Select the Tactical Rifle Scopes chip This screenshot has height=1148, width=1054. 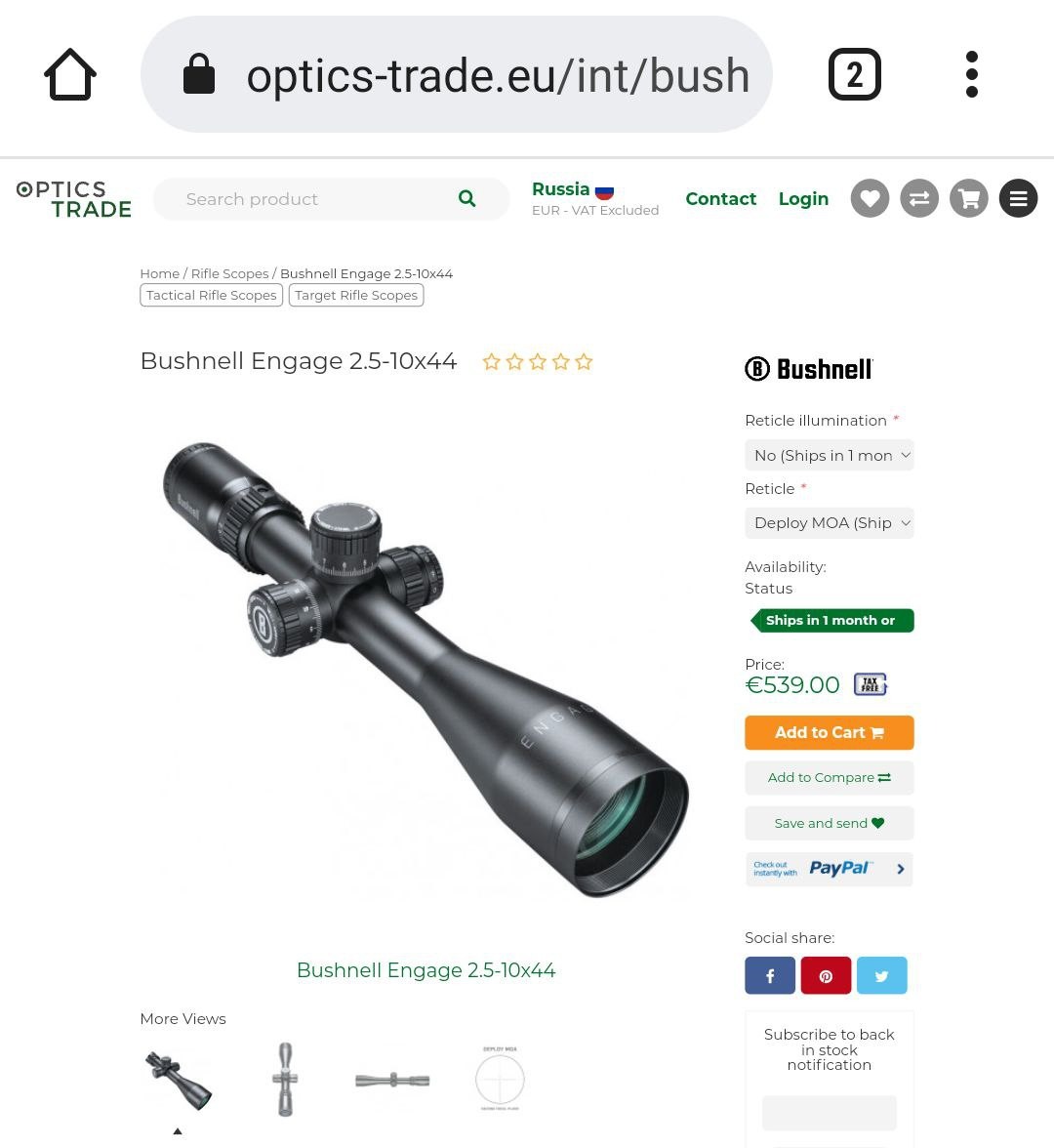212,296
